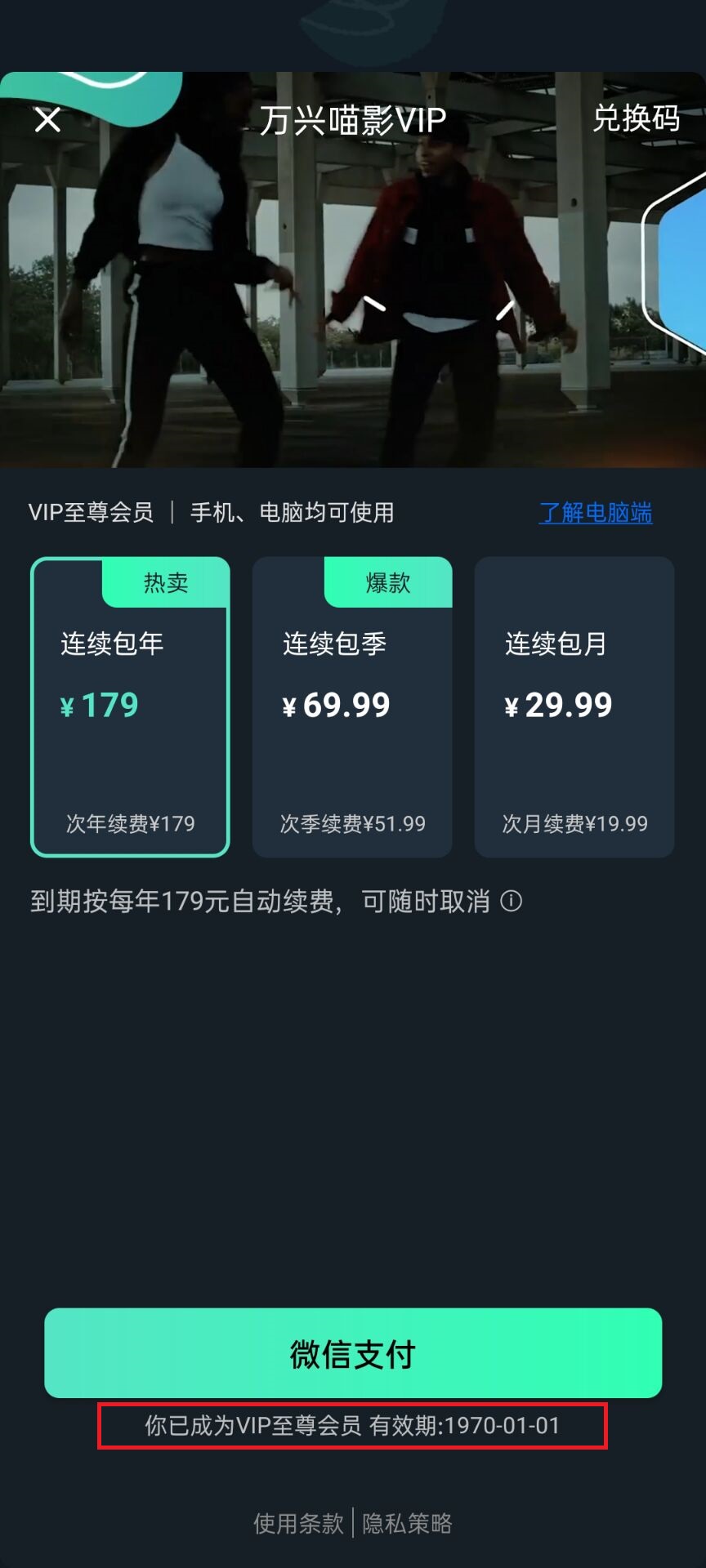Pay with 微信支付 button
The width and height of the screenshot is (706, 1568).
pos(353,1354)
